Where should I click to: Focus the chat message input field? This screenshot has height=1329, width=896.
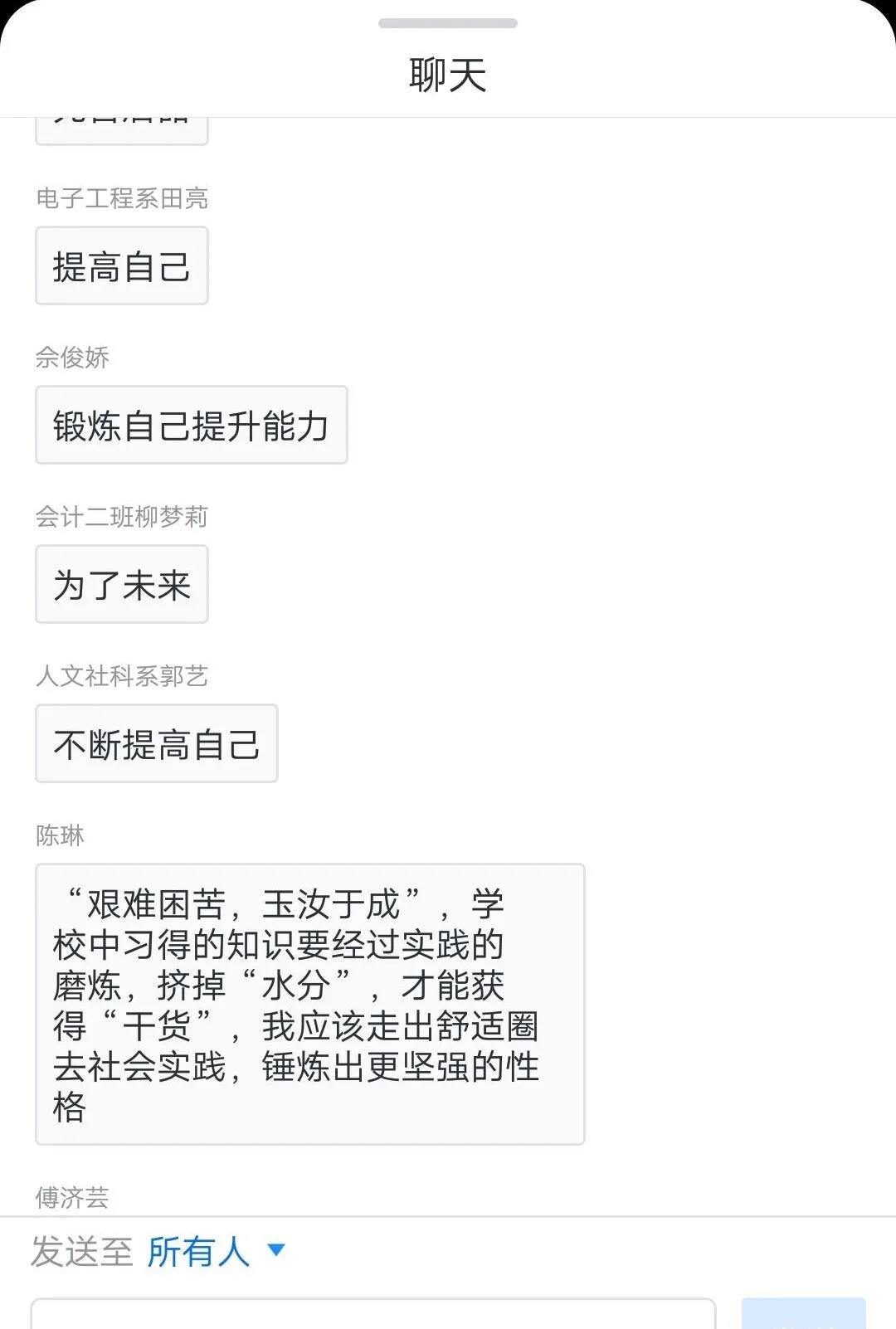(x=373, y=1315)
